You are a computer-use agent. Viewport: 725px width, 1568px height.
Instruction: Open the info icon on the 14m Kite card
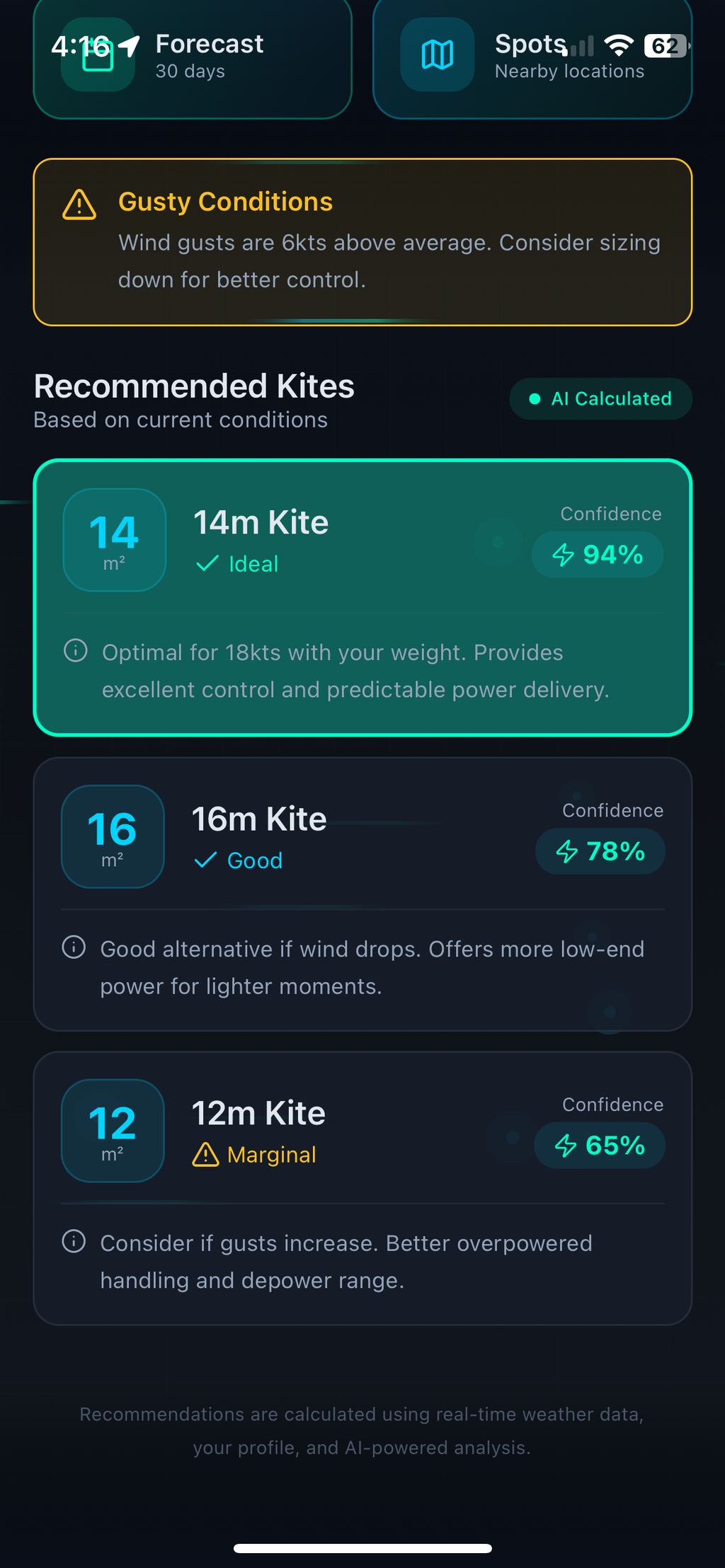click(76, 651)
